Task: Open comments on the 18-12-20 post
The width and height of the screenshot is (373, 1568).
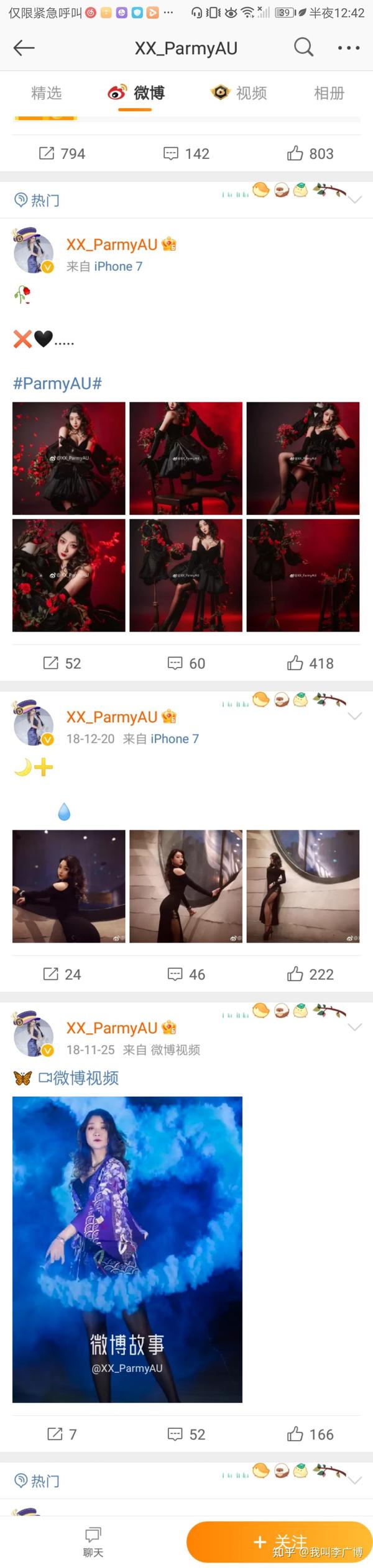Action: pyautogui.click(x=186, y=974)
